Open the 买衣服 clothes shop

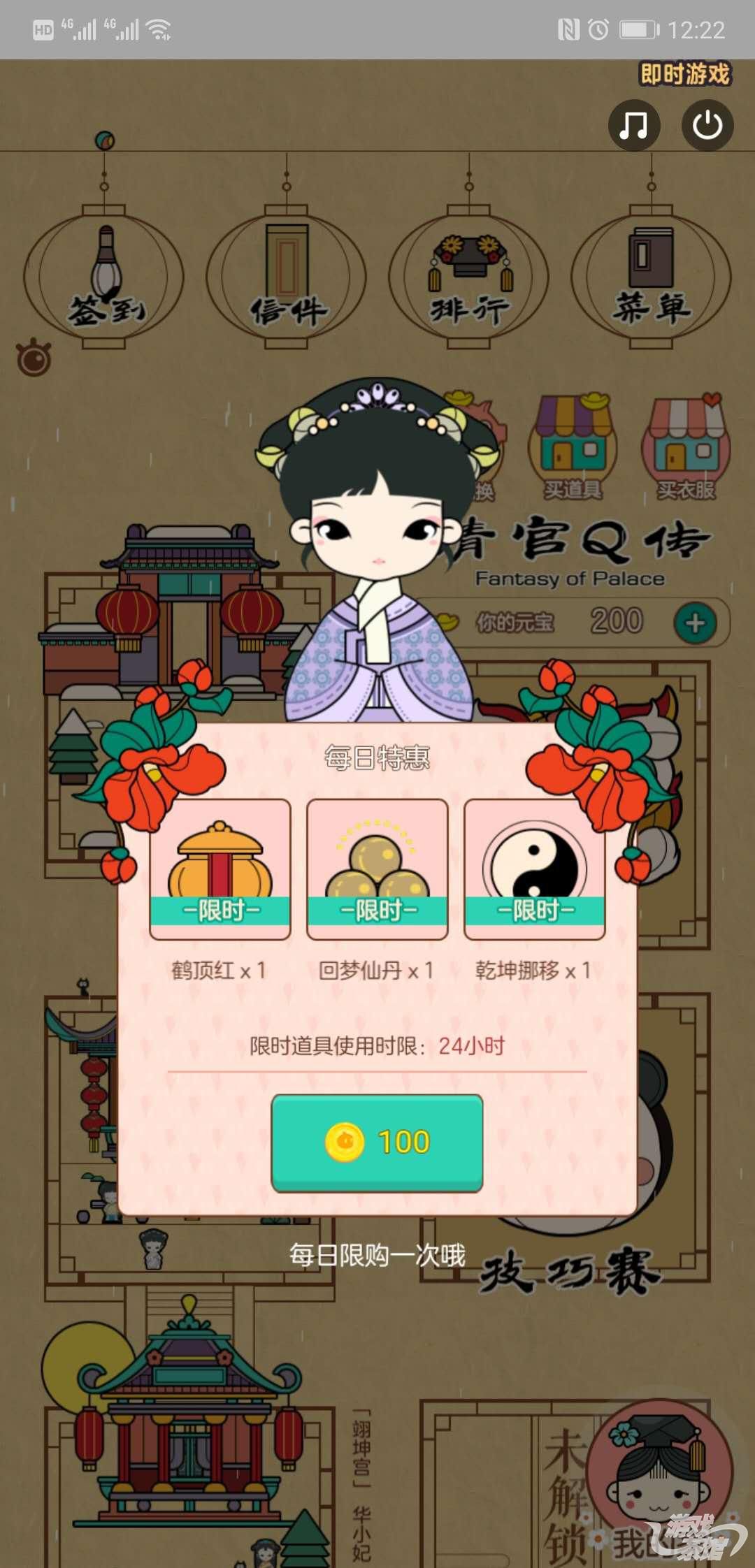click(686, 447)
